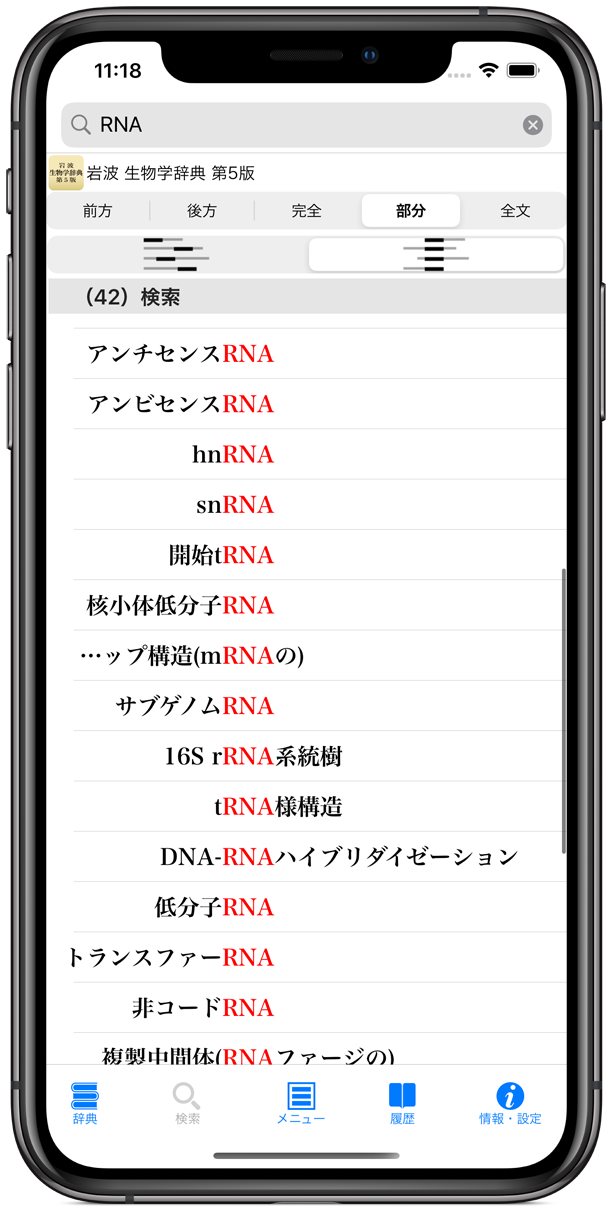Open the entry 非コードRNA
Screen dimensions: 613x1210
tap(202, 1007)
